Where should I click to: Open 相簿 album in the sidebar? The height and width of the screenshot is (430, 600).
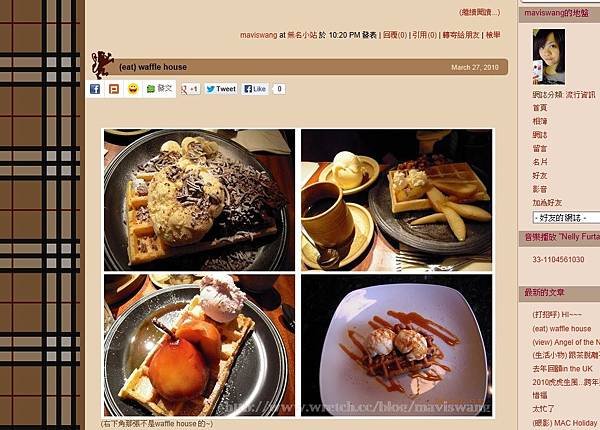point(540,121)
